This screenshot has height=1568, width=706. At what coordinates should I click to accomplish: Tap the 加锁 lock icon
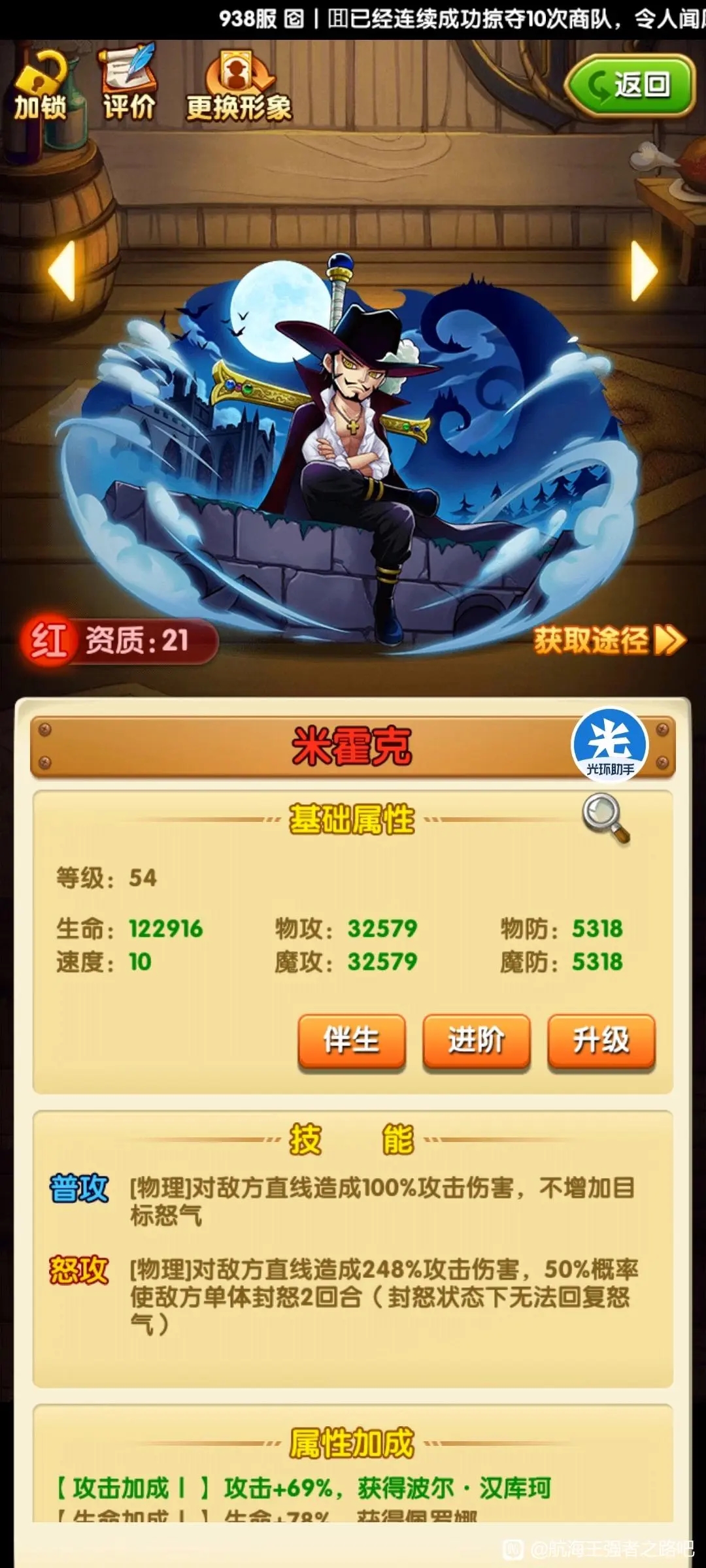click(x=41, y=86)
